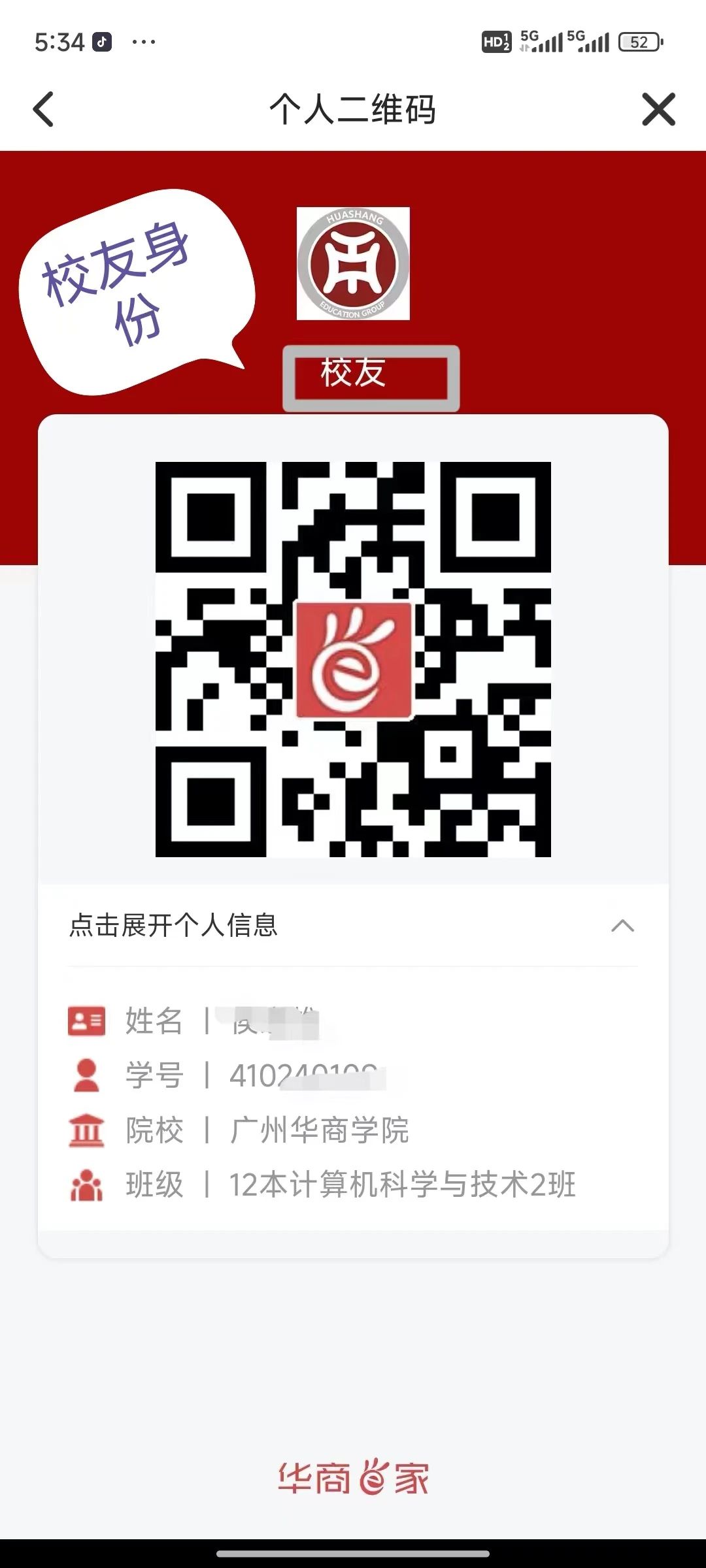Viewport: 706px width, 1568px height.
Task: Collapse the personal info section chevron
Action: (x=621, y=926)
